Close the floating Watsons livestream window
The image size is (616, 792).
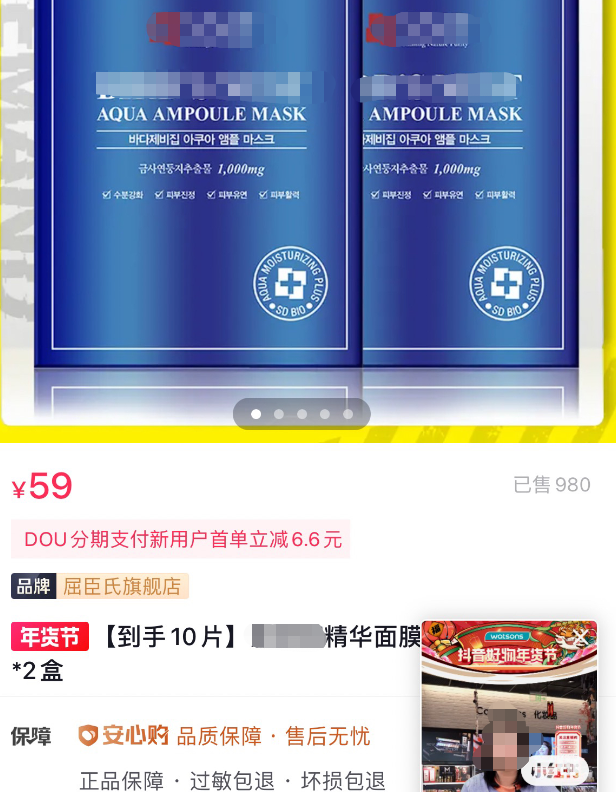pos(580,637)
